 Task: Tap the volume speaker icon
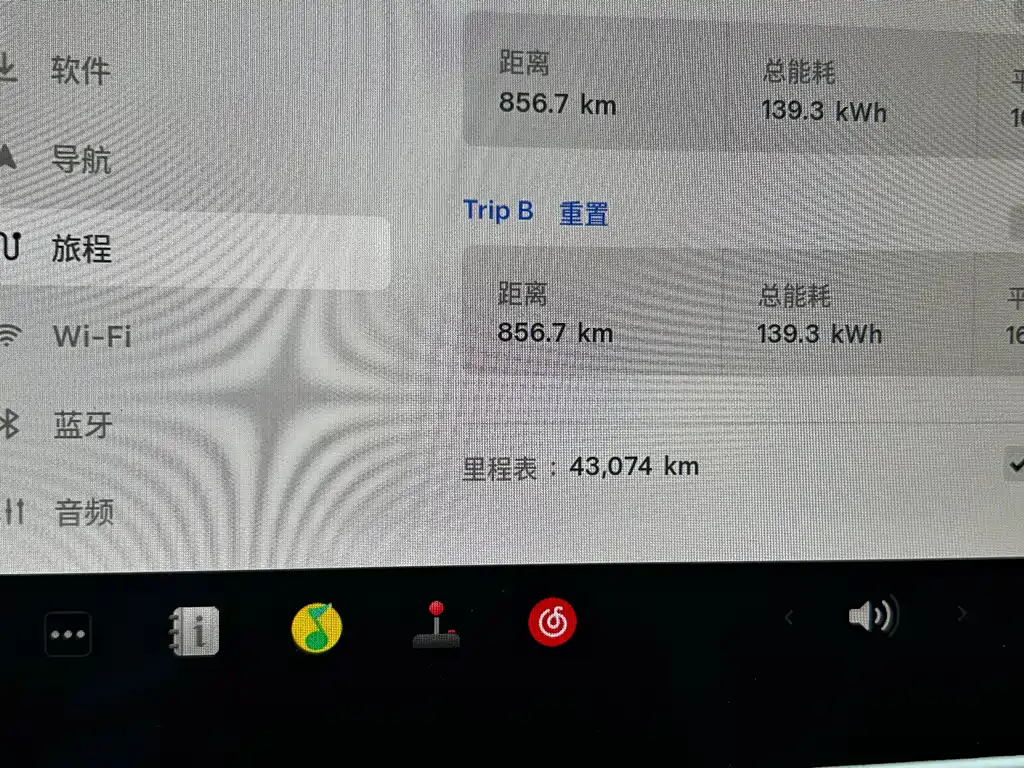(872, 616)
